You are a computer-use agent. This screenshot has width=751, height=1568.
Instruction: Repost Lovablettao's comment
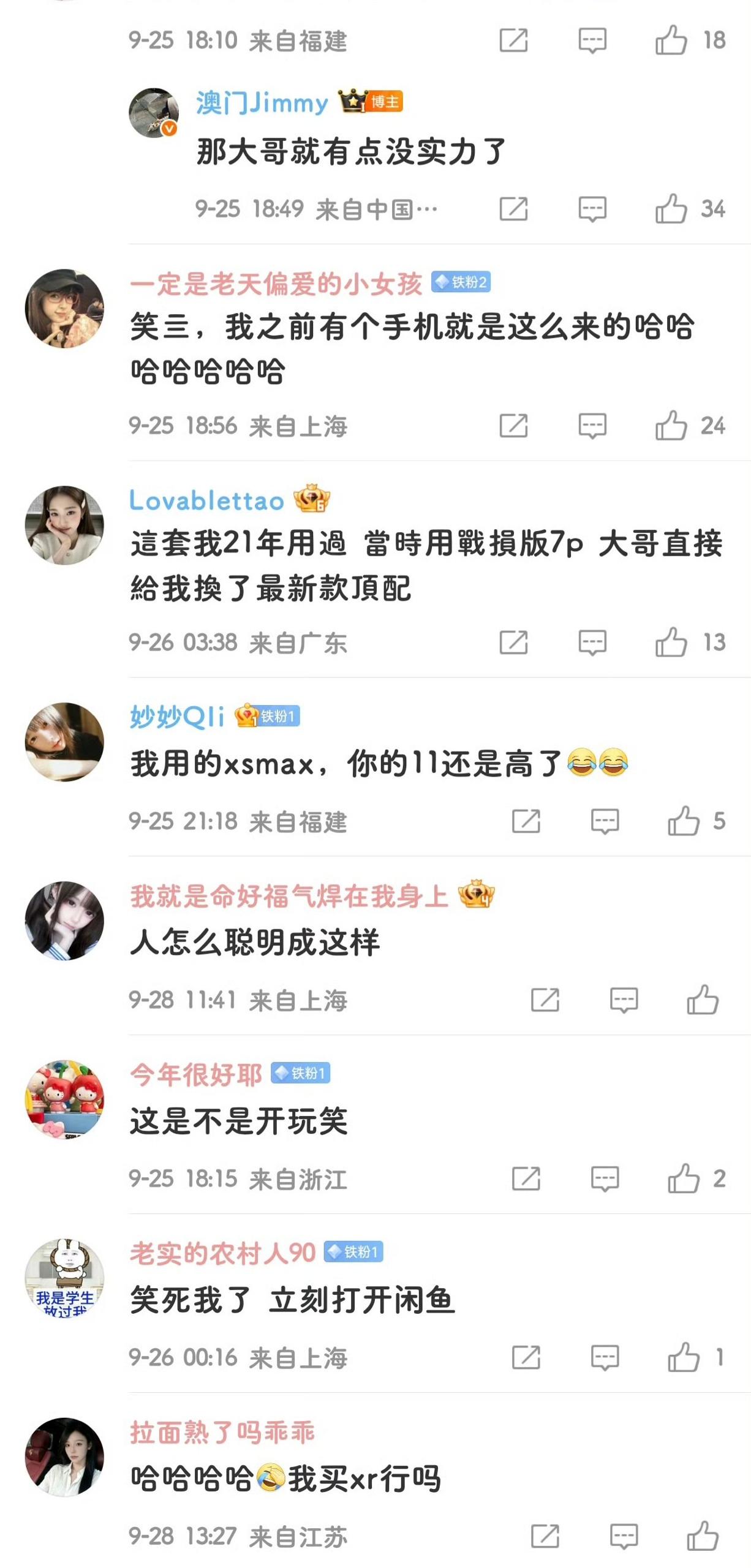(x=513, y=643)
